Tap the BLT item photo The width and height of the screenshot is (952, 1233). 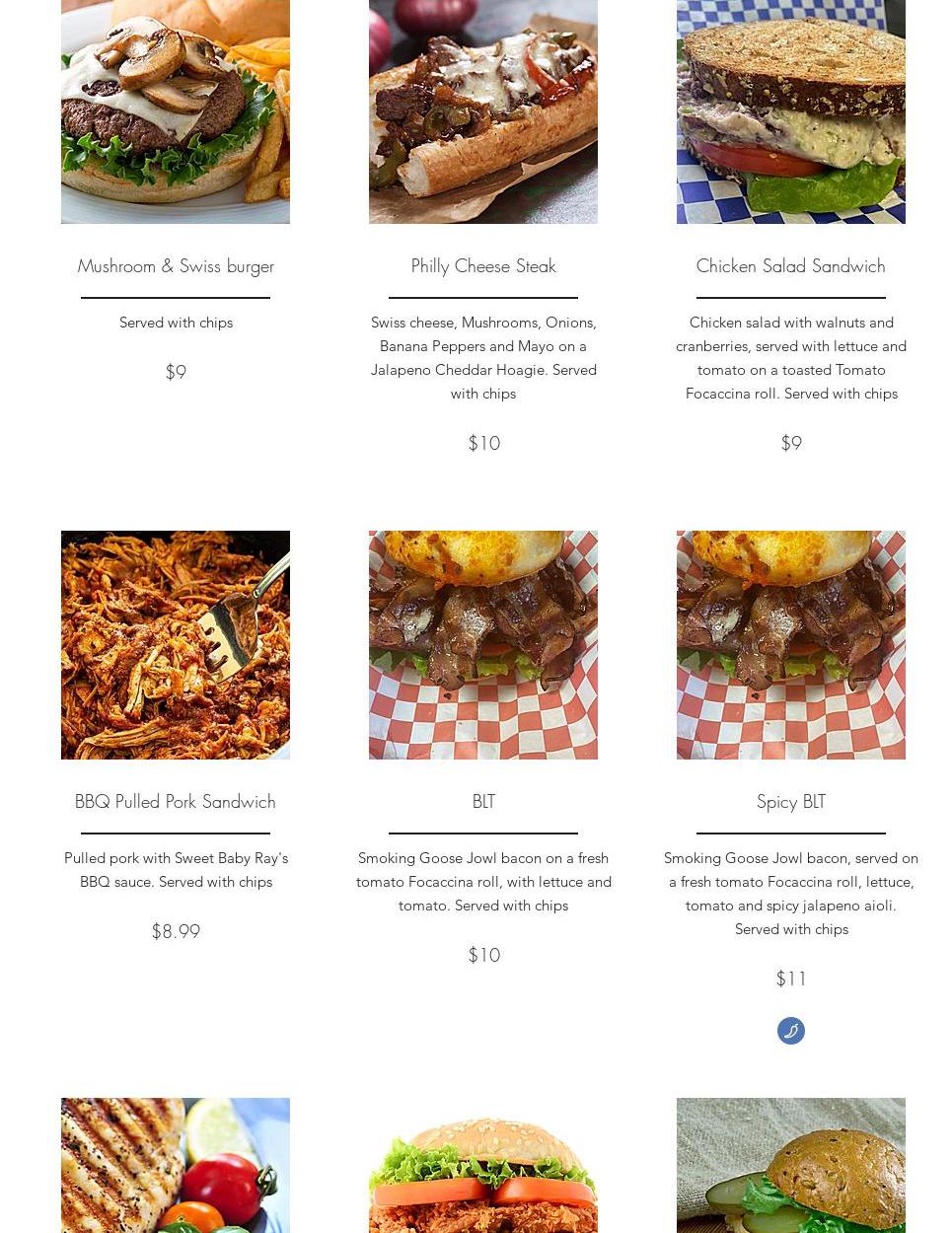(x=483, y=645)
